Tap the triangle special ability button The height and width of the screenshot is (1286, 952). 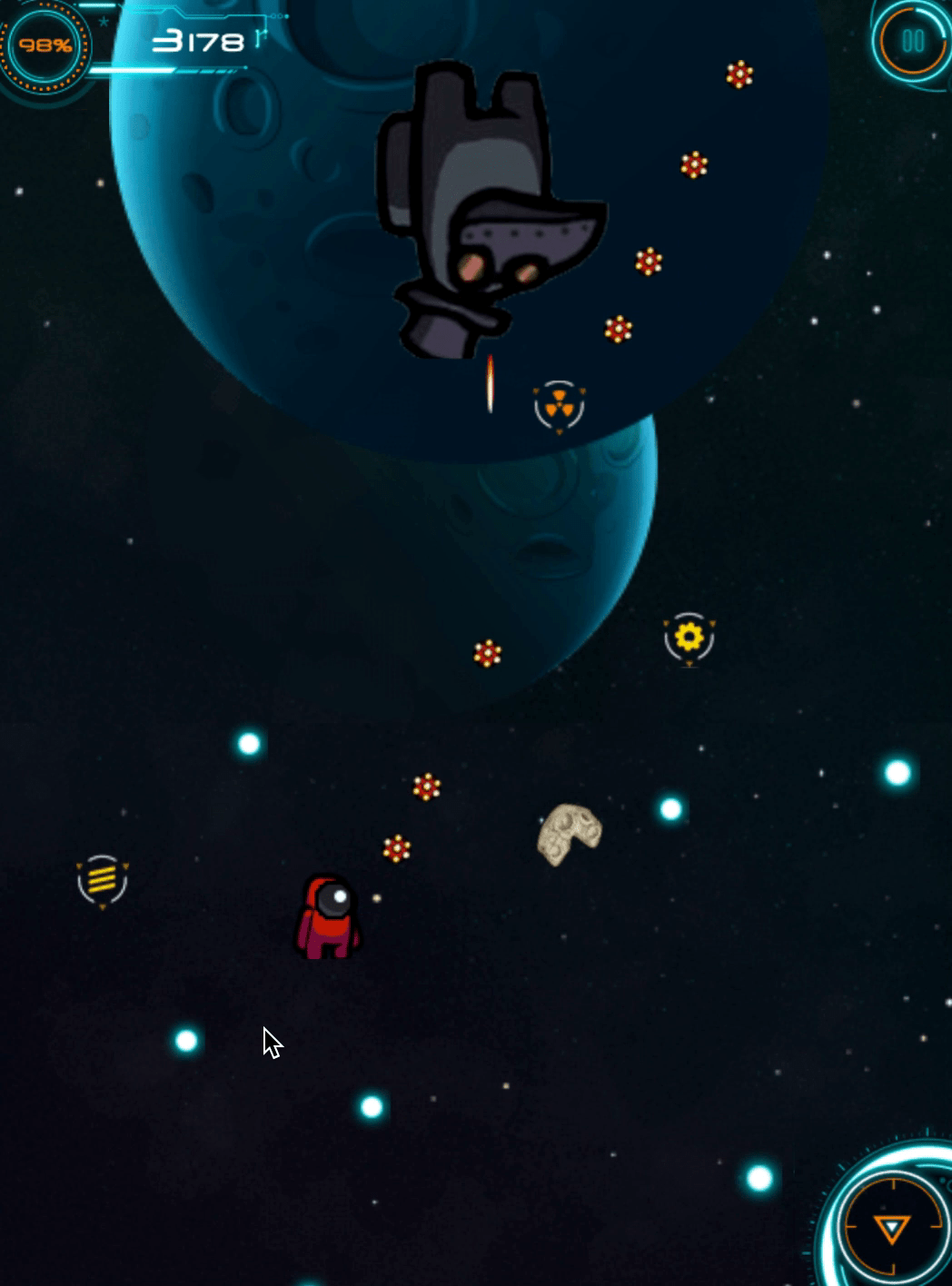tap(892, 1228)
